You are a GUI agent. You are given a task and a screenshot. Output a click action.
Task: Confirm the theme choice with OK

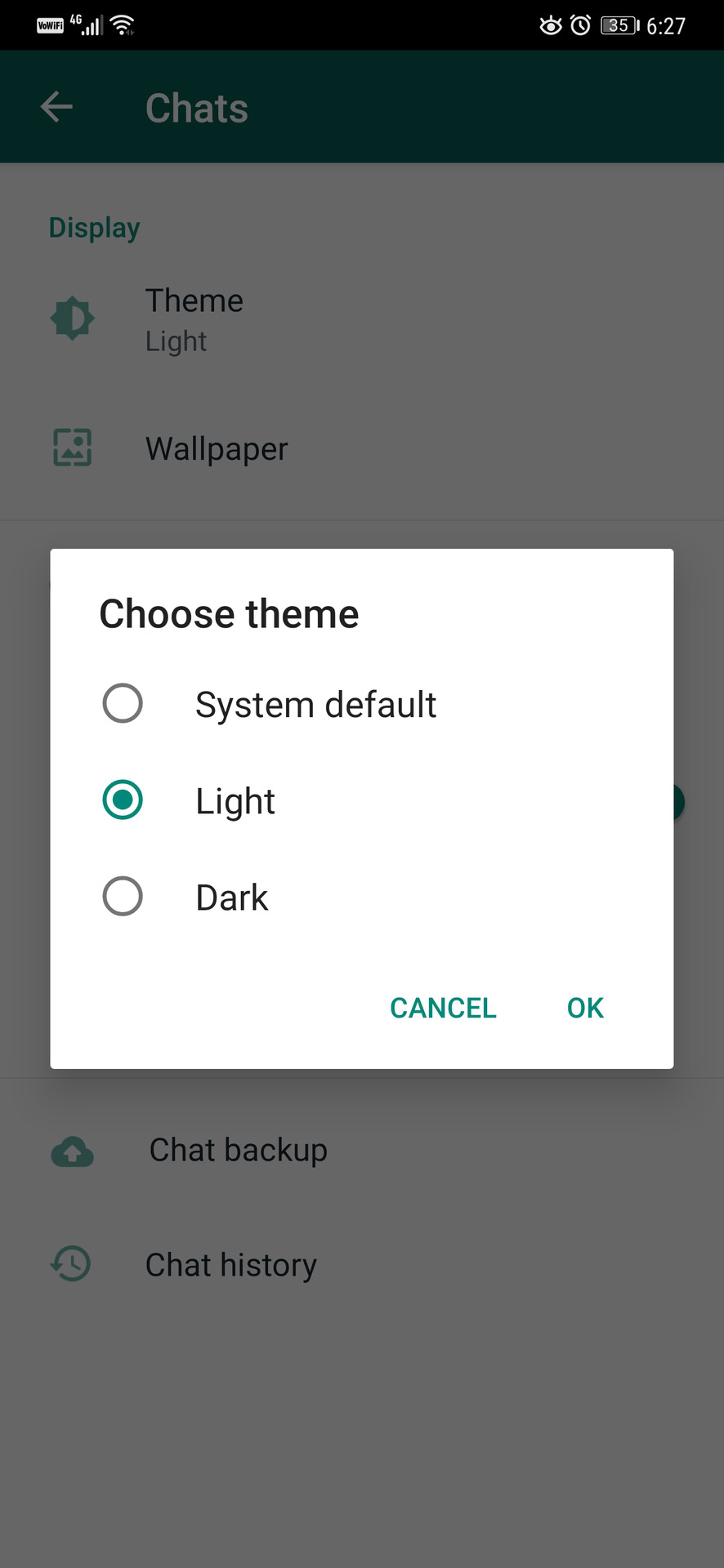click(x=585, y=1008)
